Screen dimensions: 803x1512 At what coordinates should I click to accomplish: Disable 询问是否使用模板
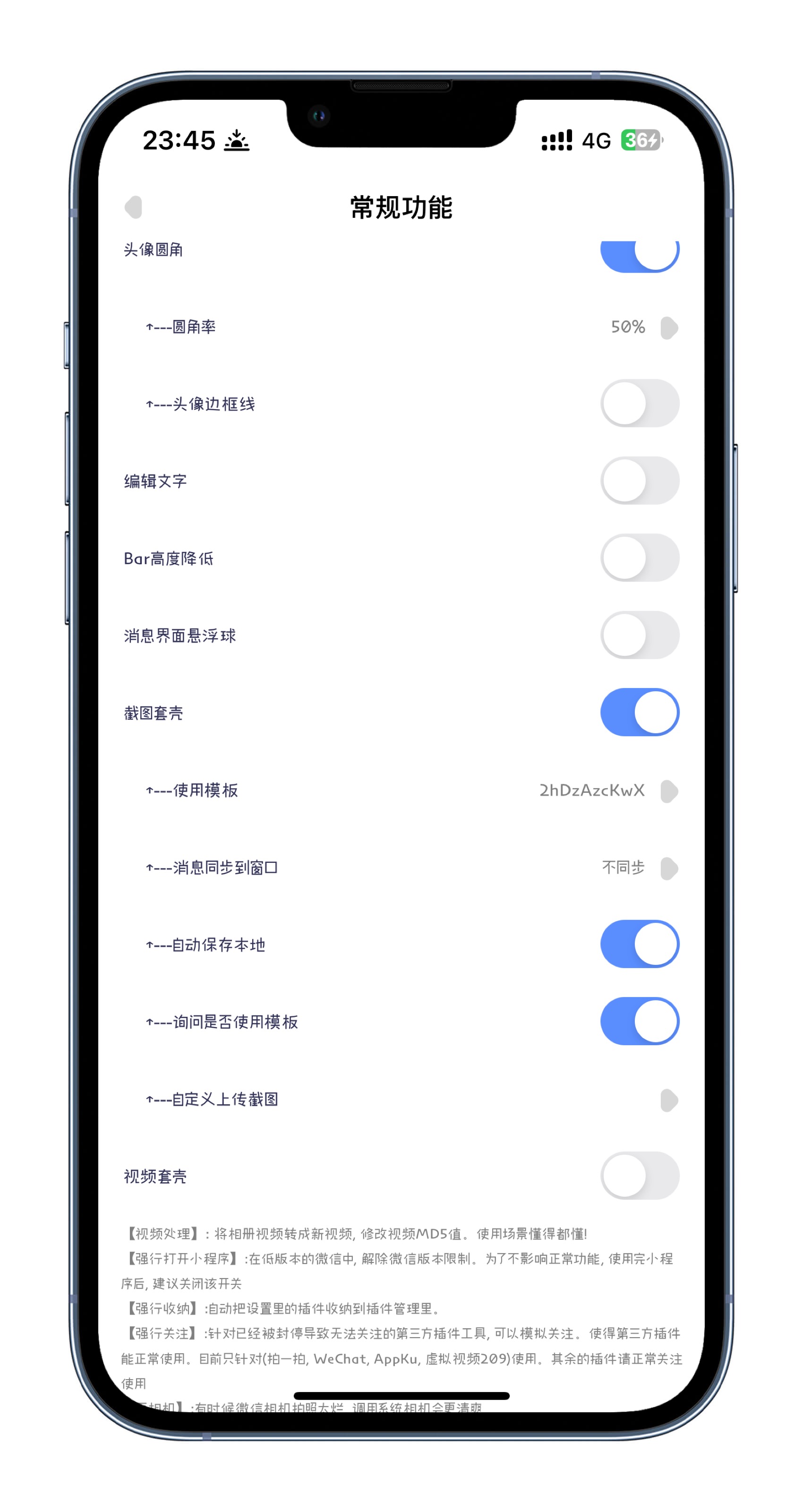point(639,1021)
